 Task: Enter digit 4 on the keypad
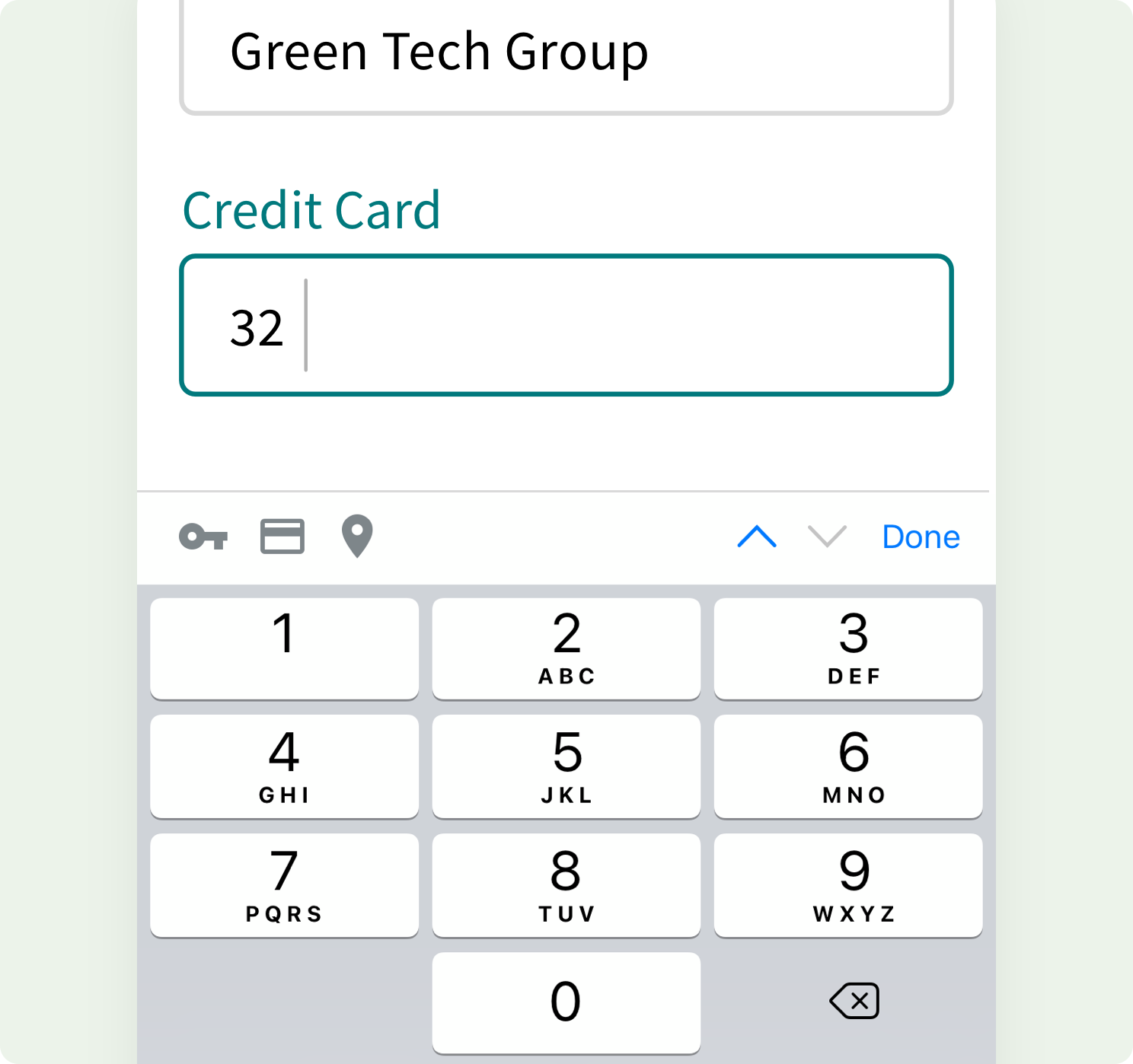click(284, 766)
